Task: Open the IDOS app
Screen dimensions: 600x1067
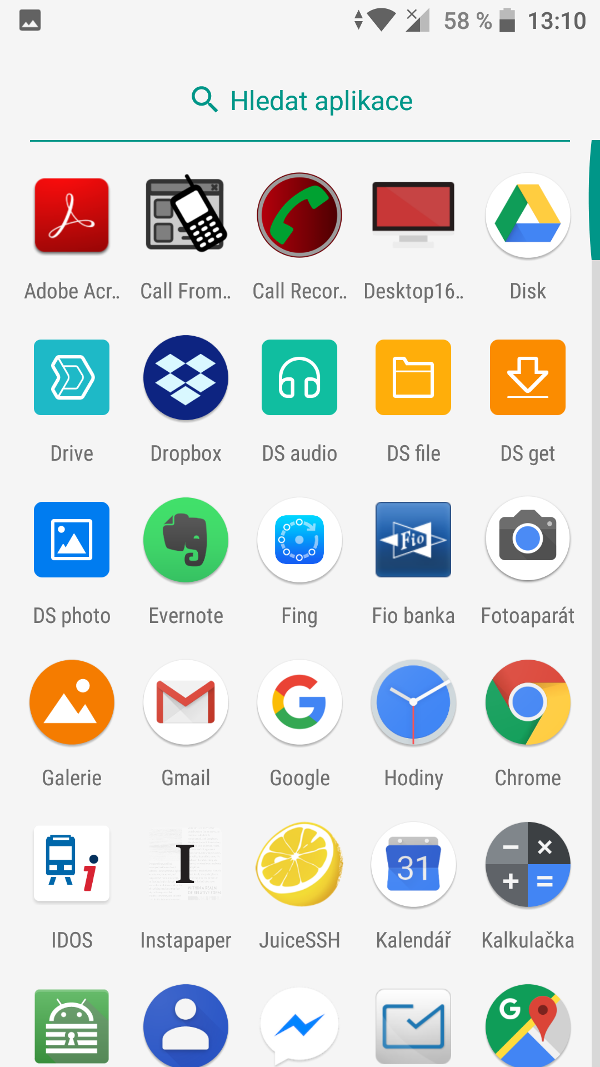Action: 72,864
